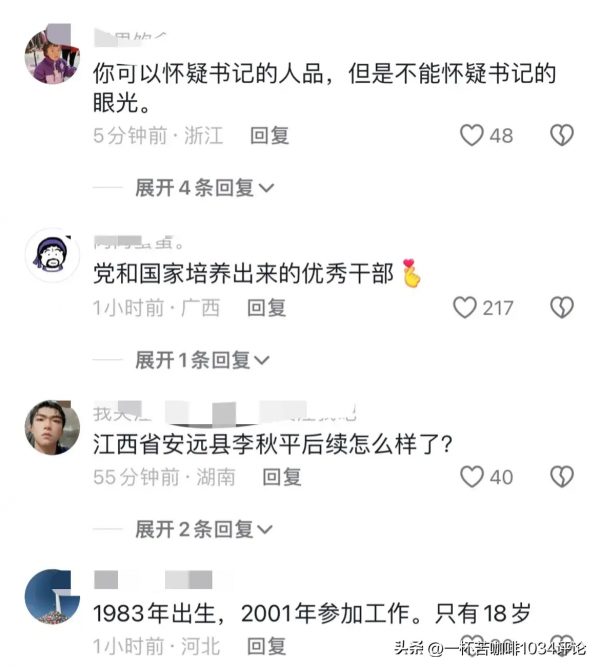Reply to the comment from 河北
This screenshot has width=600, height=669.
point(267,646)
